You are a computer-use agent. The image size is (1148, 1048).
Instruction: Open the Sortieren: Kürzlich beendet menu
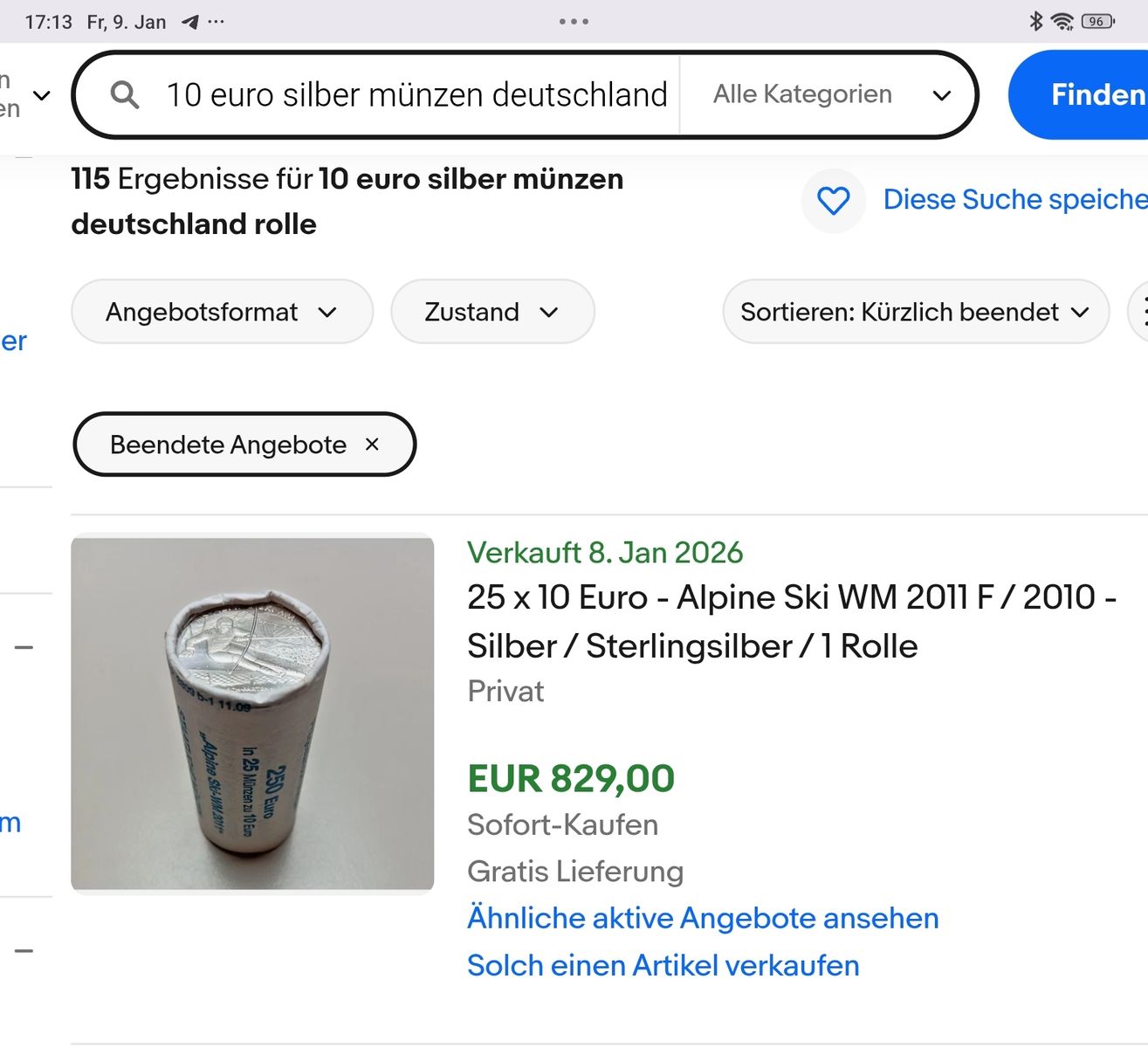[x=915, y=312]
